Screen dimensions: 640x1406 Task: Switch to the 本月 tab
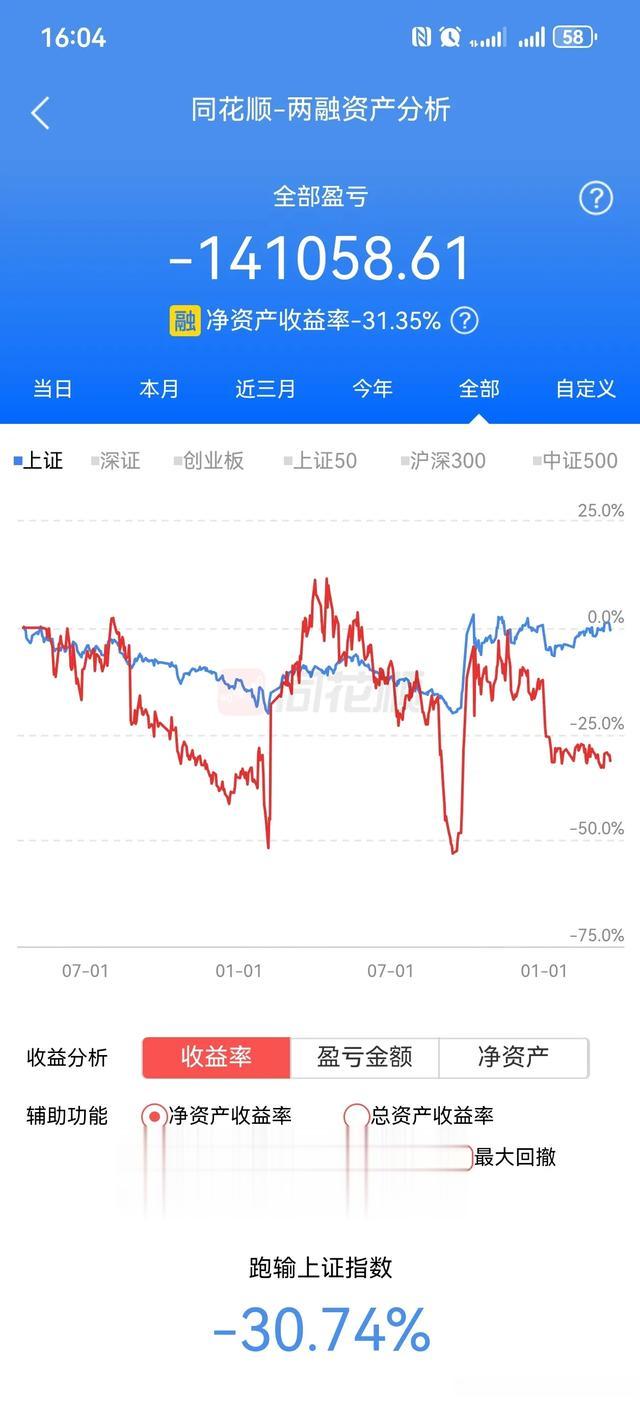click(x=159, y=389)
